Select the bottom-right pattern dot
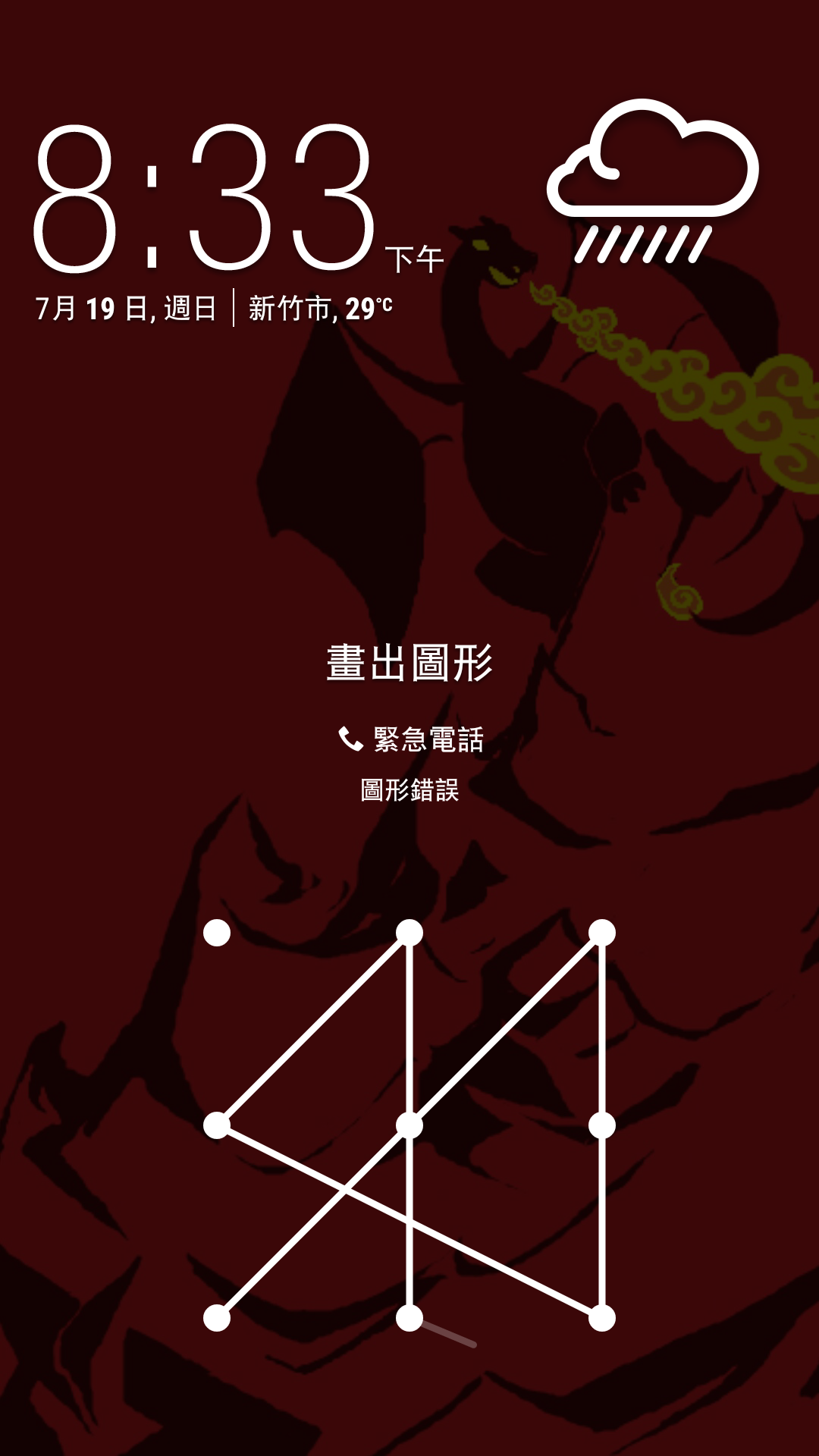819x1456 pixels. click(x=602, y=1318)
